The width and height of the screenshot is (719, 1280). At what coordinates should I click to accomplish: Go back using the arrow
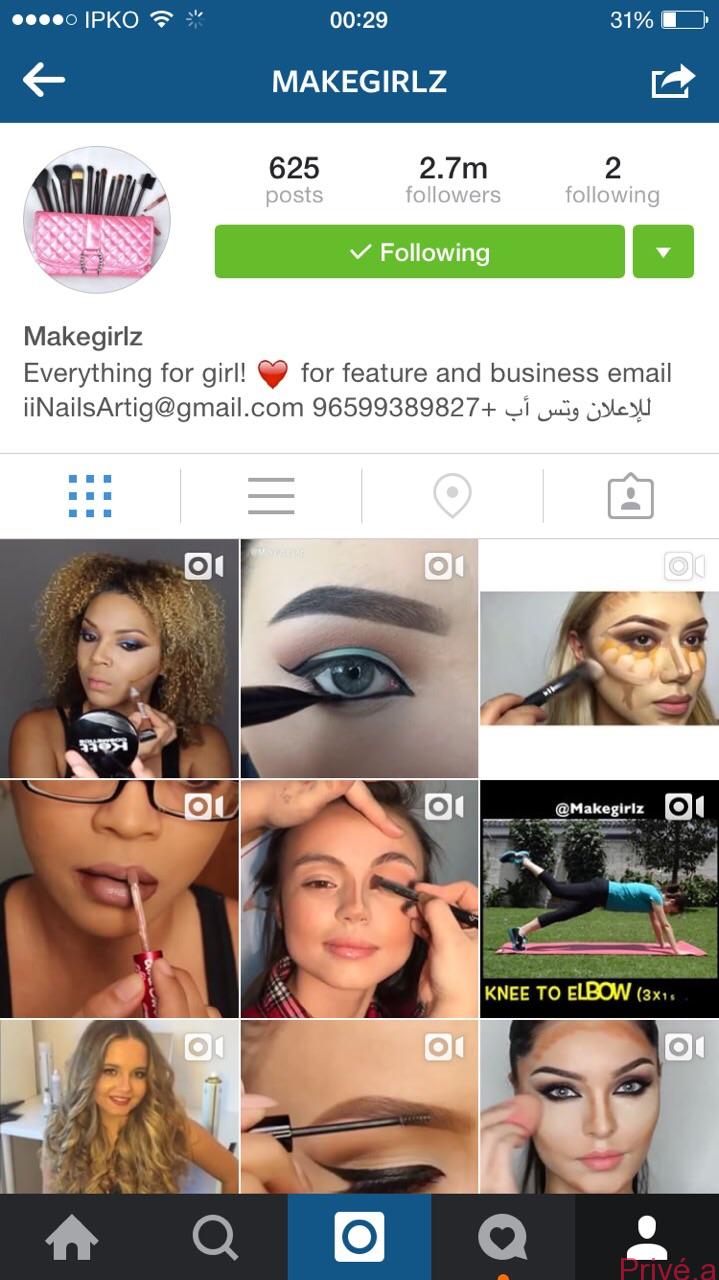click(x=44, y=81)
